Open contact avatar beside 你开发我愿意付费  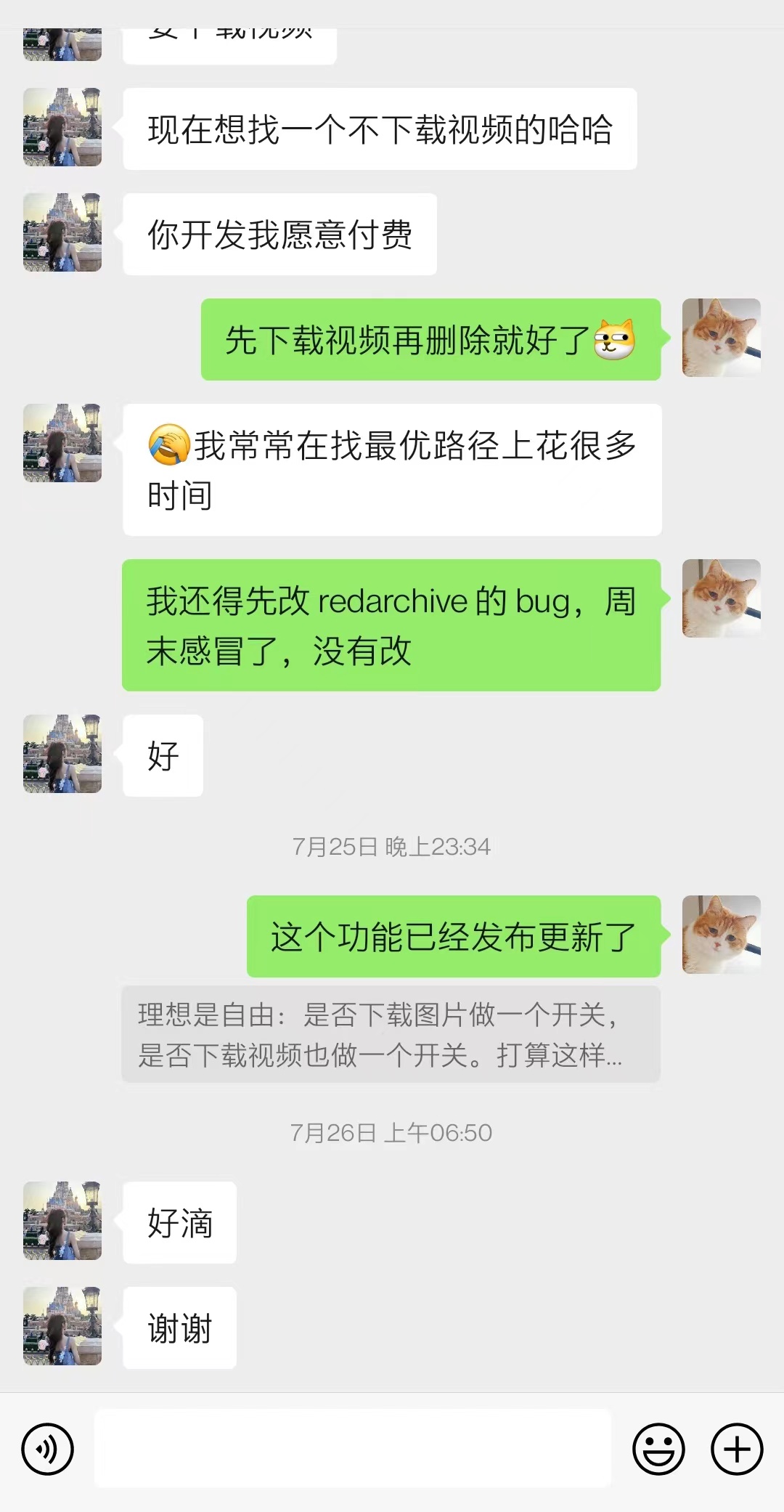(x=62, y=232)
